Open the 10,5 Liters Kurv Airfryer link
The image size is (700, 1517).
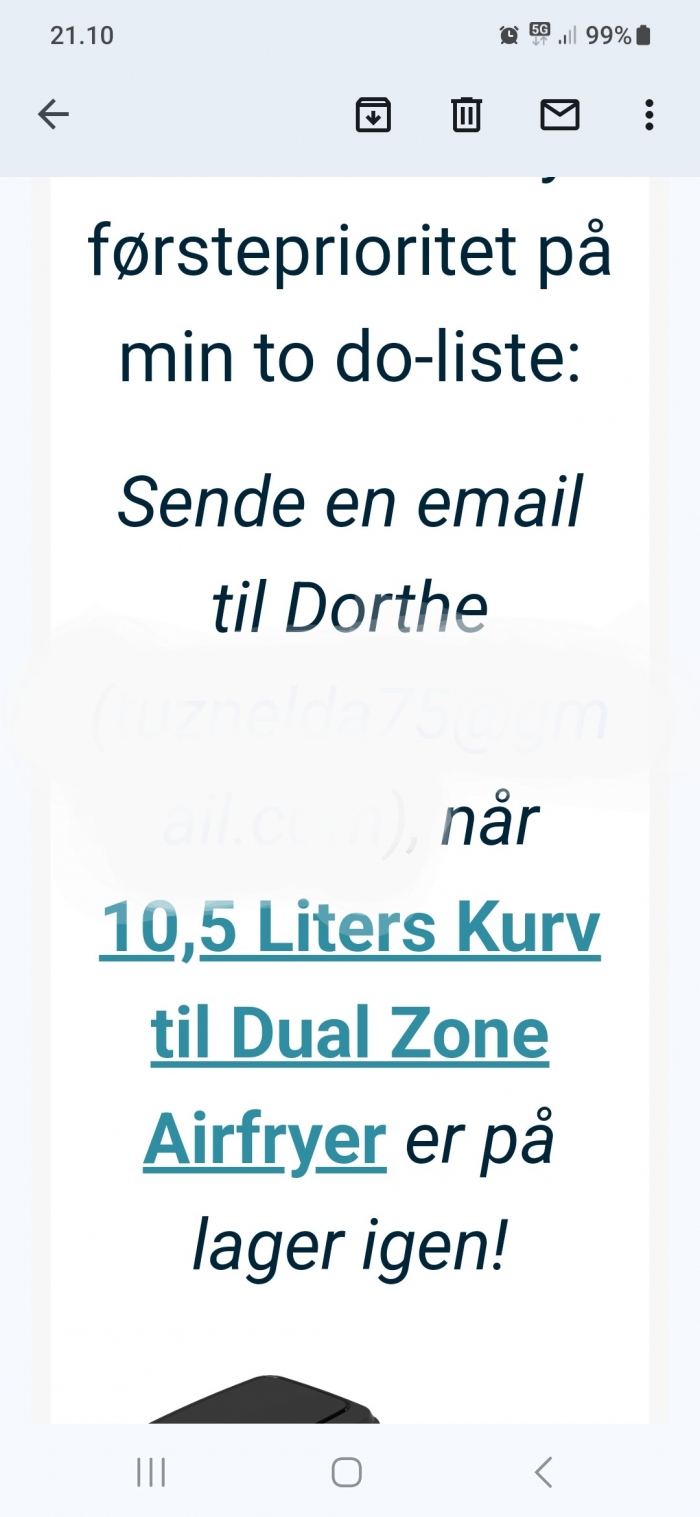pyautogui.click(x=349, y=1032)
